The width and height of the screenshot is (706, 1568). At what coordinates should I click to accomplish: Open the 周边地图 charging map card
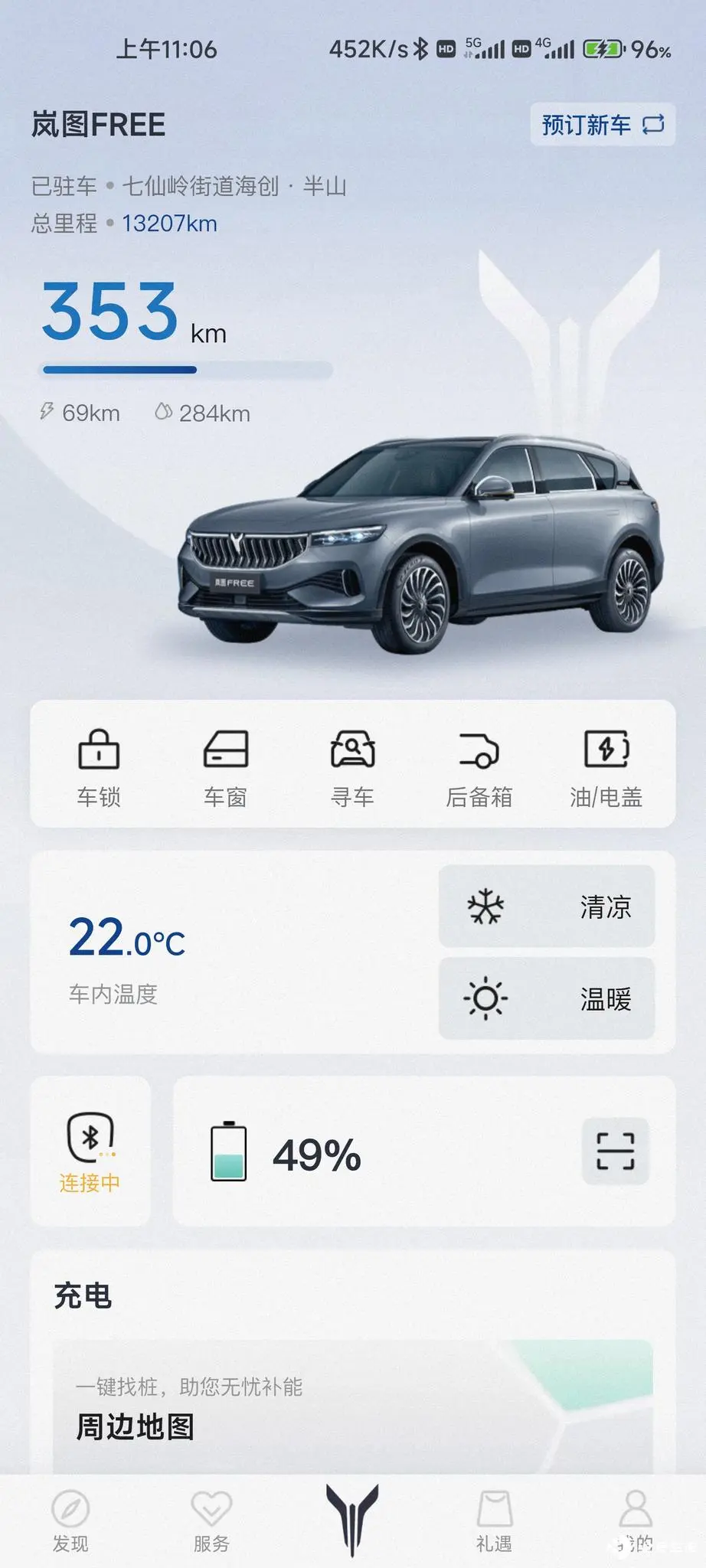[352, 1407]
